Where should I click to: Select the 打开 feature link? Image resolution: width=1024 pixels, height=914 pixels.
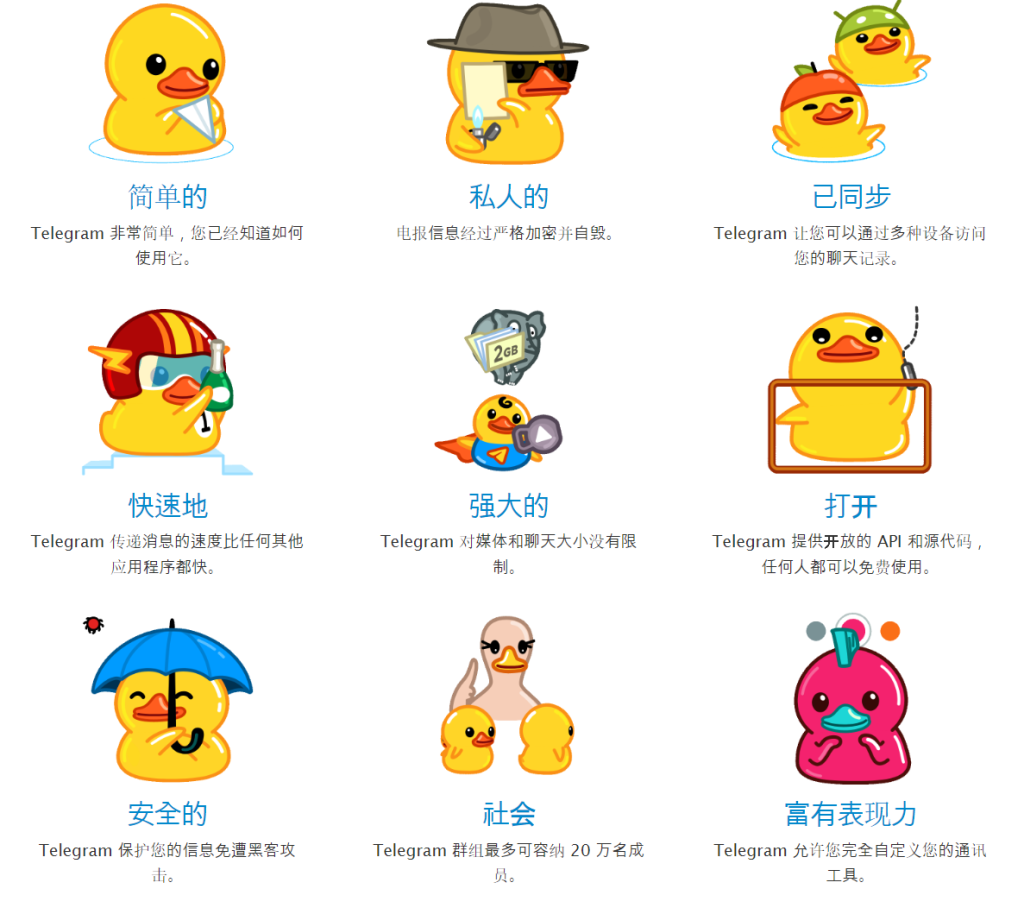tap(851, 505)
